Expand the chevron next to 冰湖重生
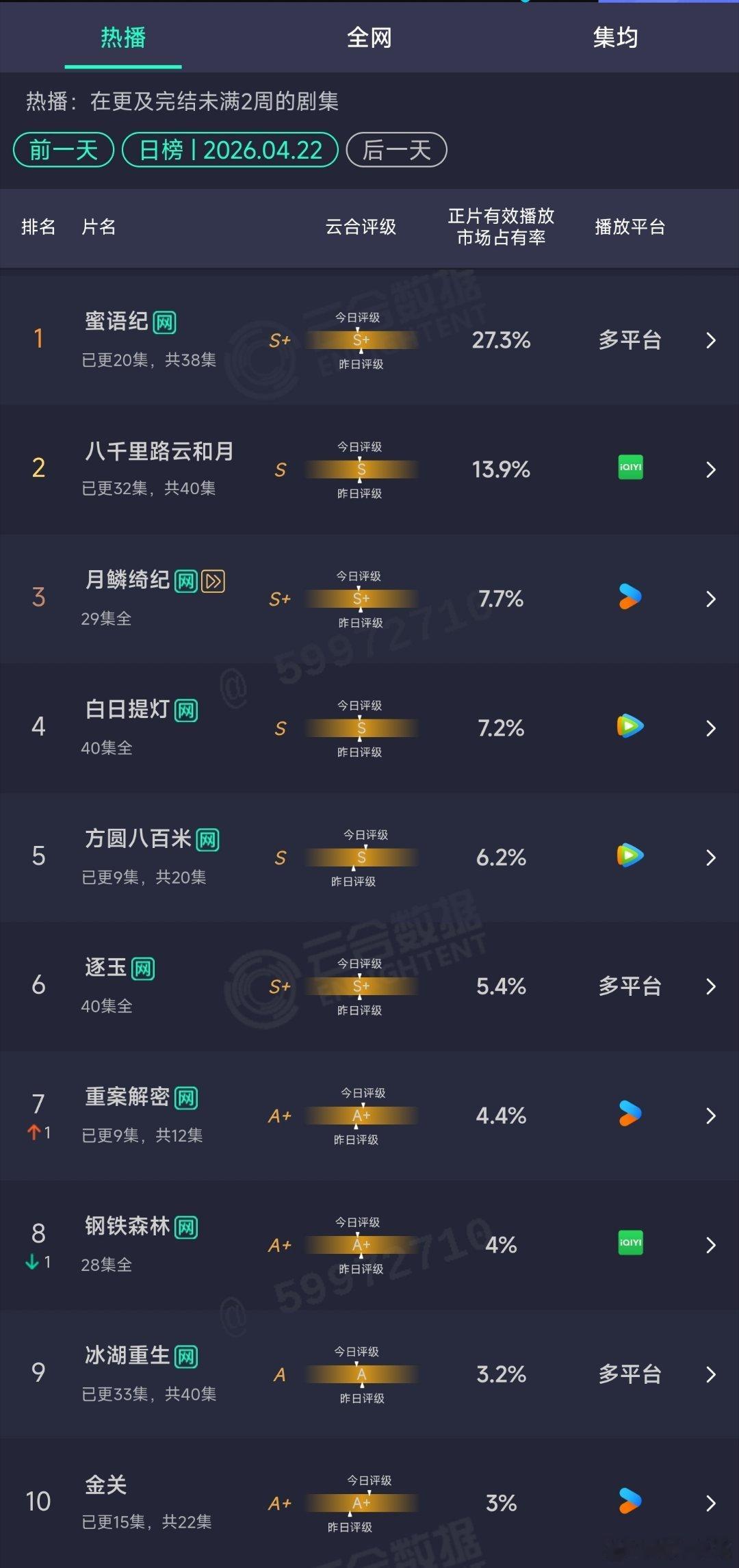739x1568 pixels. pos(710,1374)
